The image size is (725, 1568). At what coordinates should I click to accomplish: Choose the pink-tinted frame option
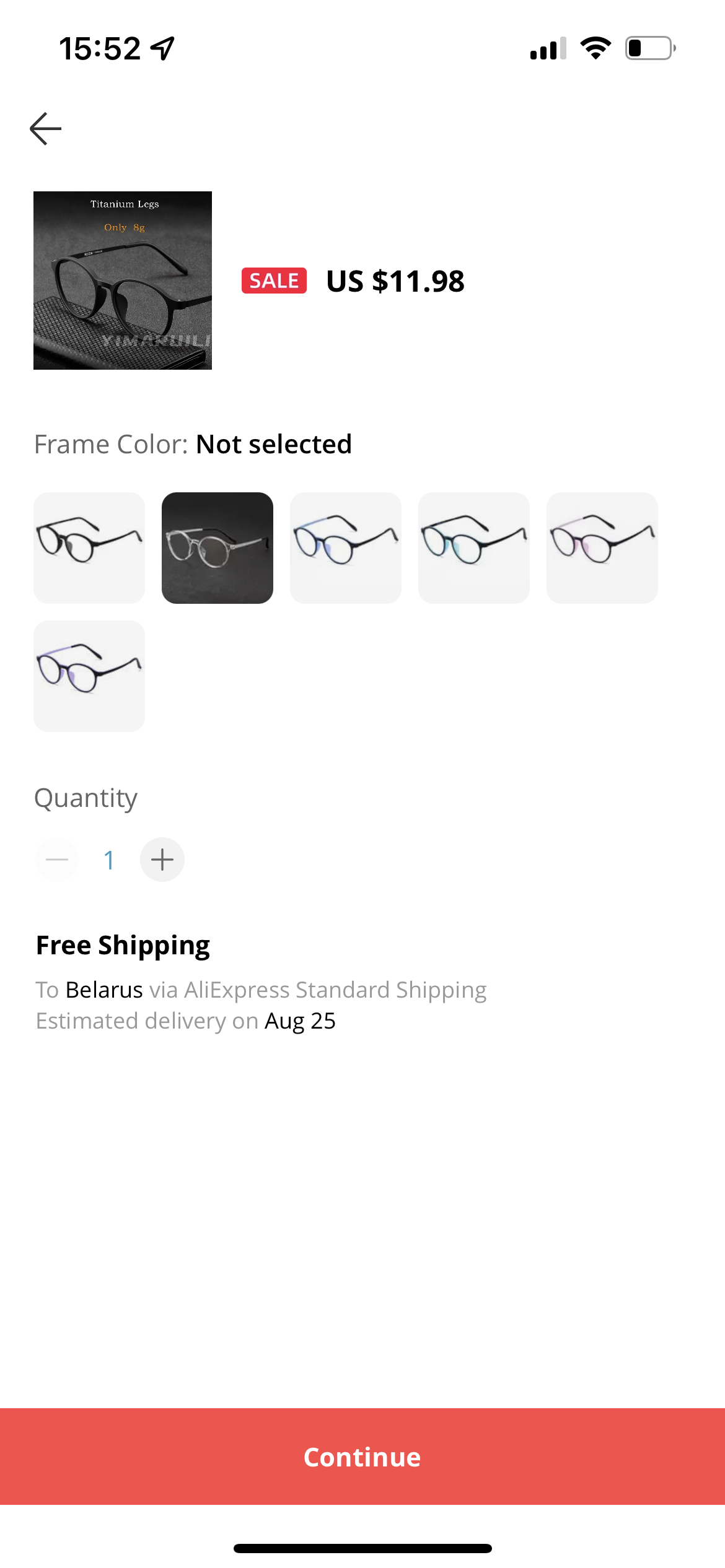pyautogui.click(x=602, y=548)
